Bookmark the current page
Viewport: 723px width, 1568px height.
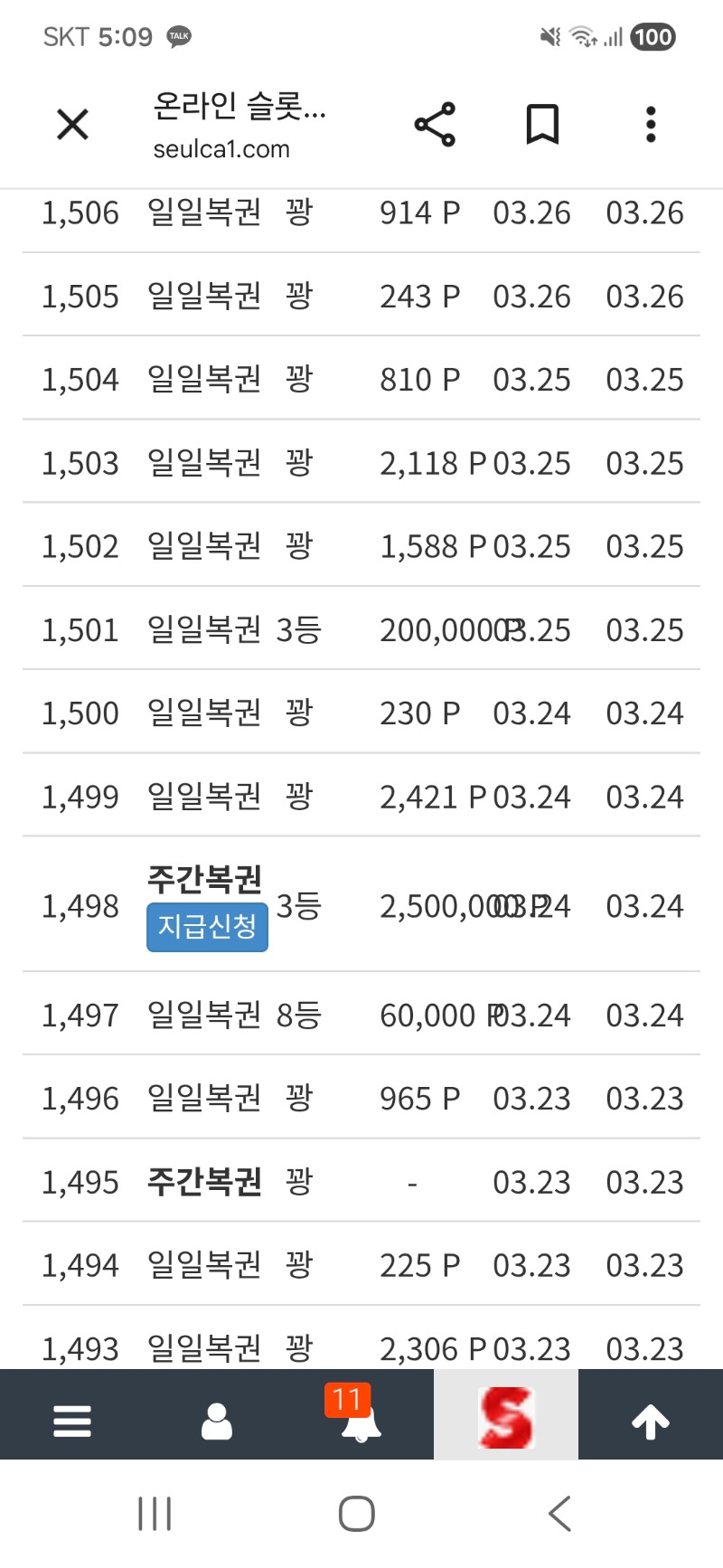coord(542,125)
